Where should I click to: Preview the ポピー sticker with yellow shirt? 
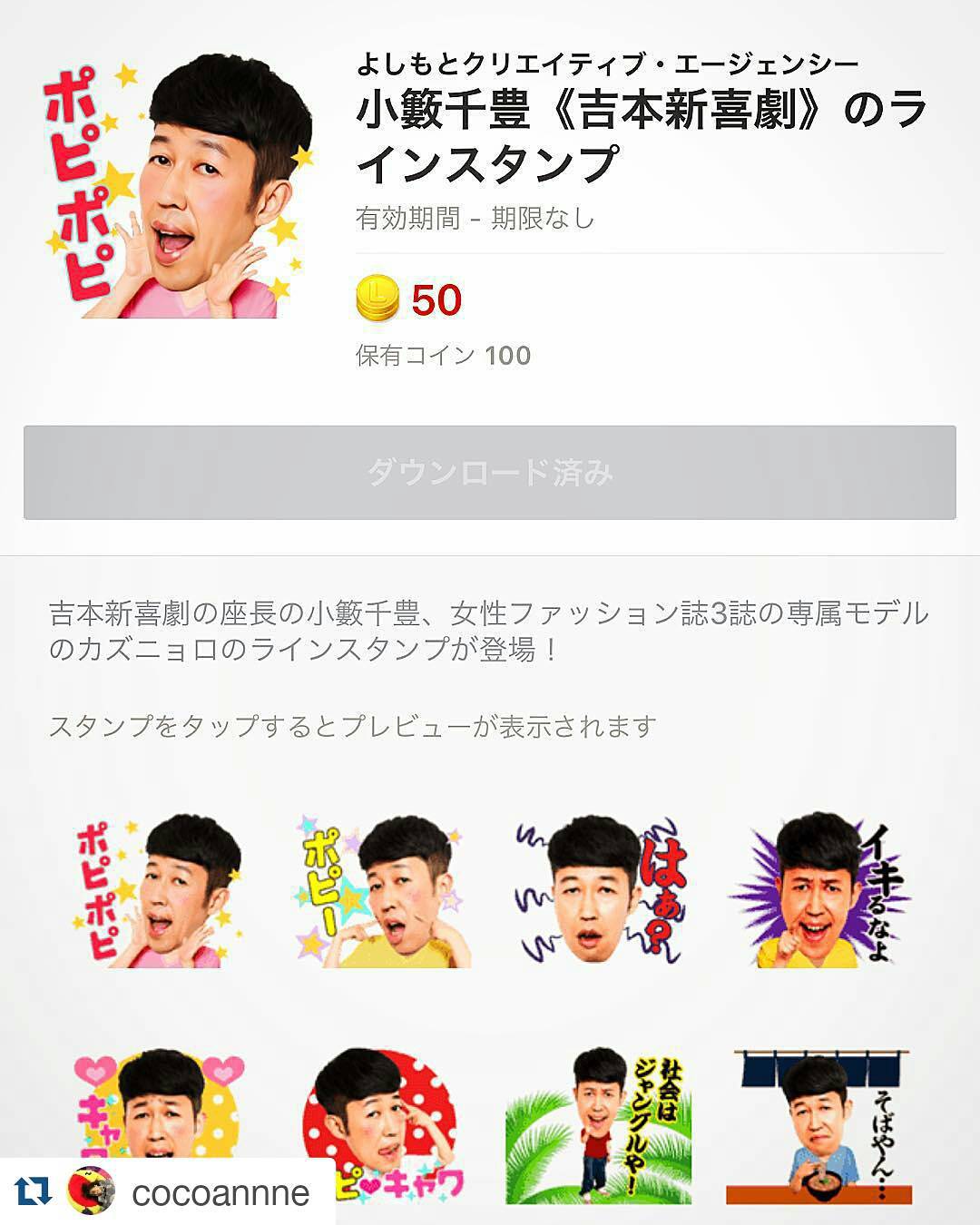(x=379, y=891)
